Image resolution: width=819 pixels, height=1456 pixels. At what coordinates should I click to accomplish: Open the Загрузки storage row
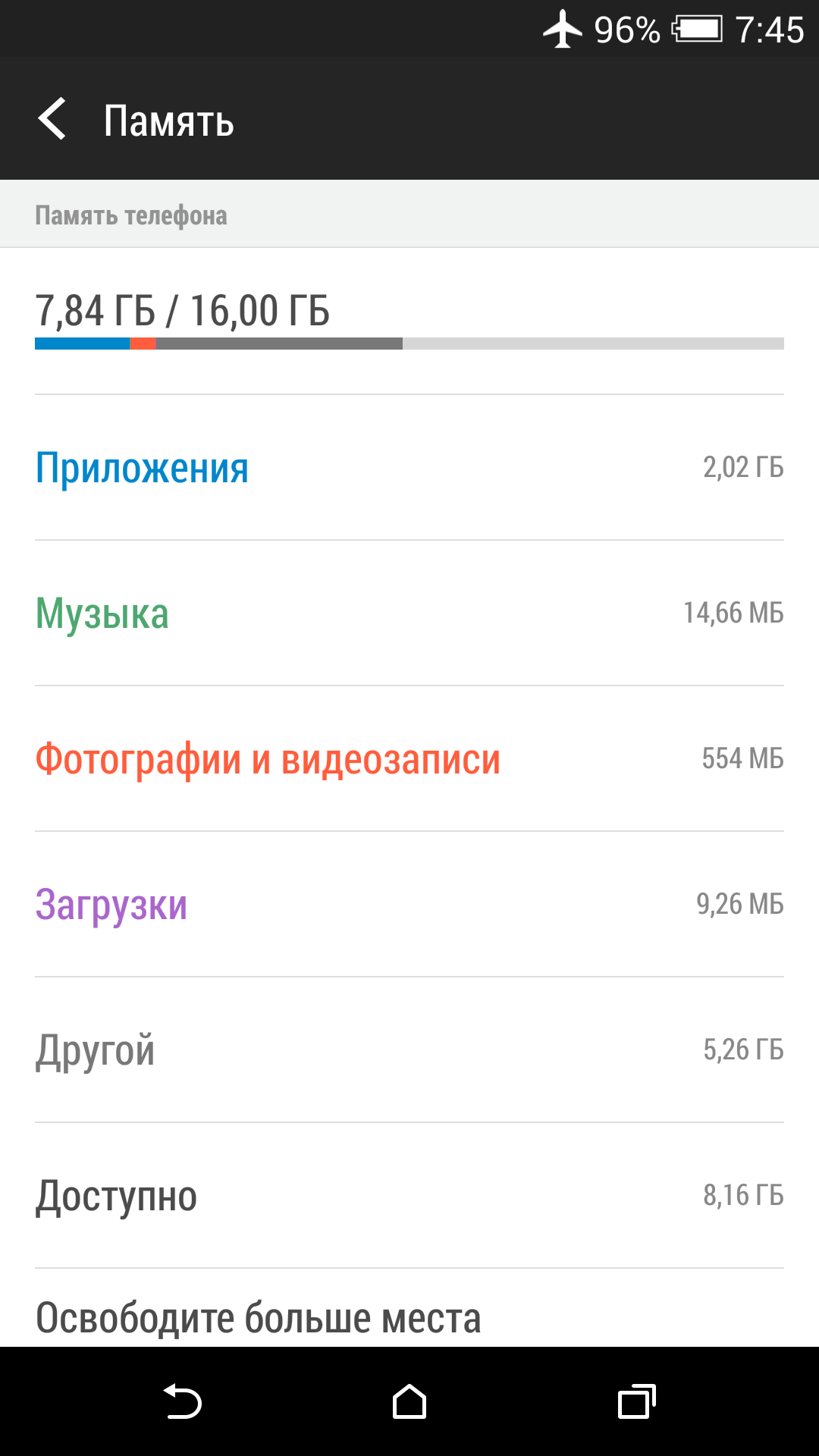coord(409,905)
